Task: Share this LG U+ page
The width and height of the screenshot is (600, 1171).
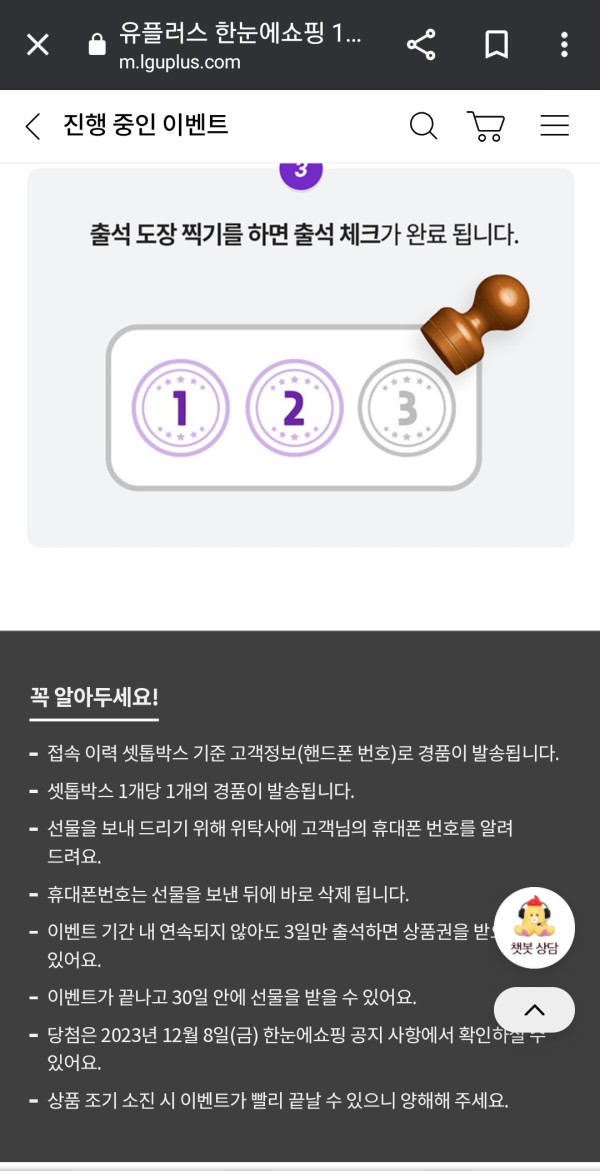Action: pyautogui.click(x=421, y=45)
